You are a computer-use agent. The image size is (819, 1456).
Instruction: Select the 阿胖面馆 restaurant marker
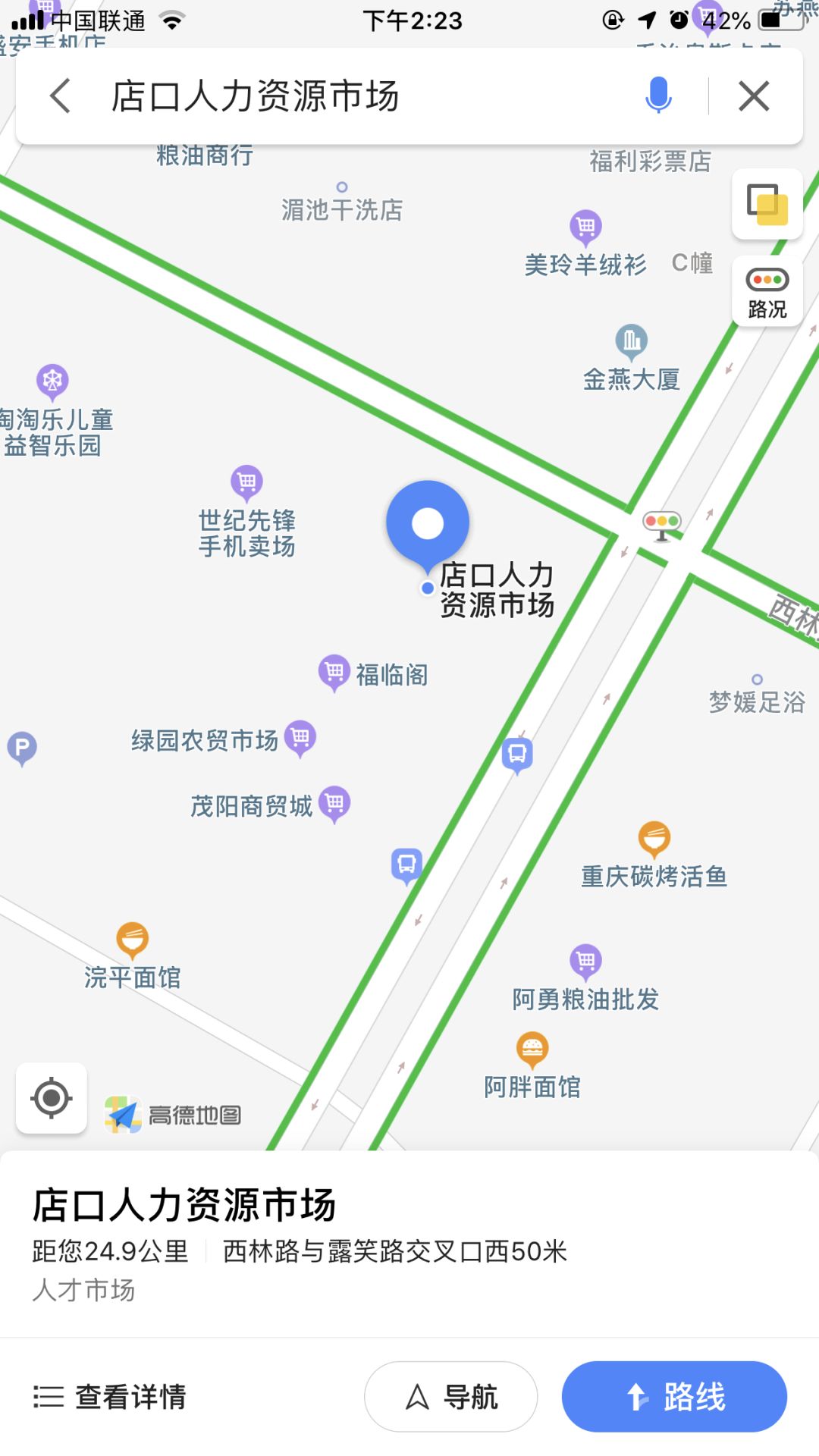tap(532, 1050)
